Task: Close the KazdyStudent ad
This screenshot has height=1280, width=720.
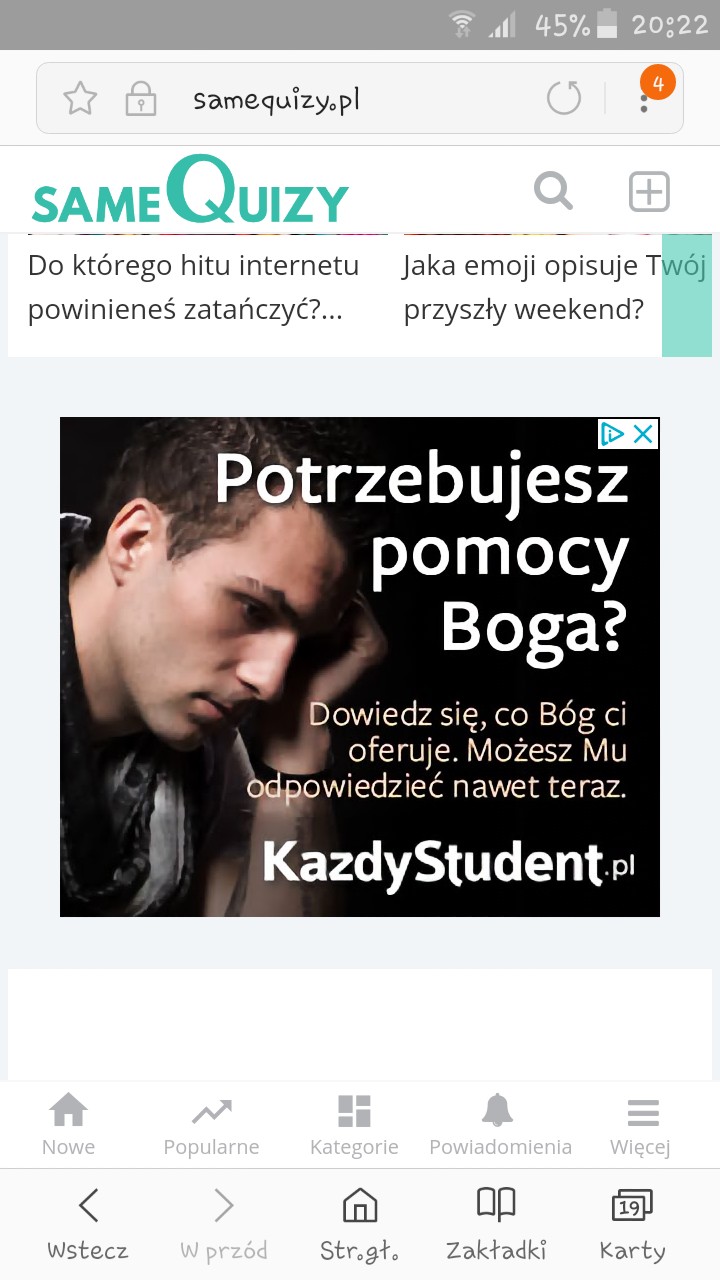Action: [x=643, y=434]
